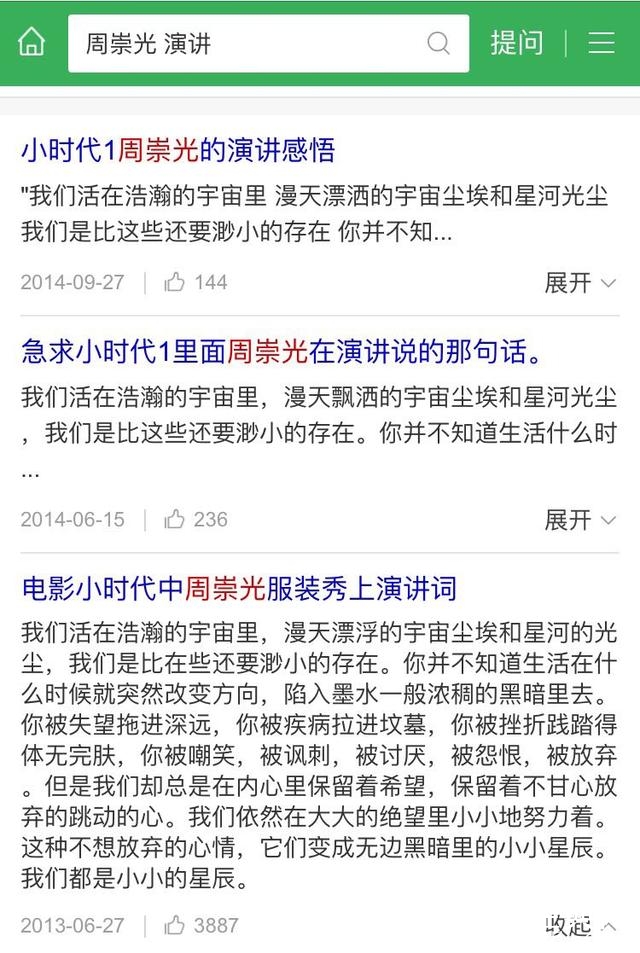640x953 pixels.
Task: Collapse the answer dated 2013-06-27
Action: pyautogui.click(x=580, y=925)
